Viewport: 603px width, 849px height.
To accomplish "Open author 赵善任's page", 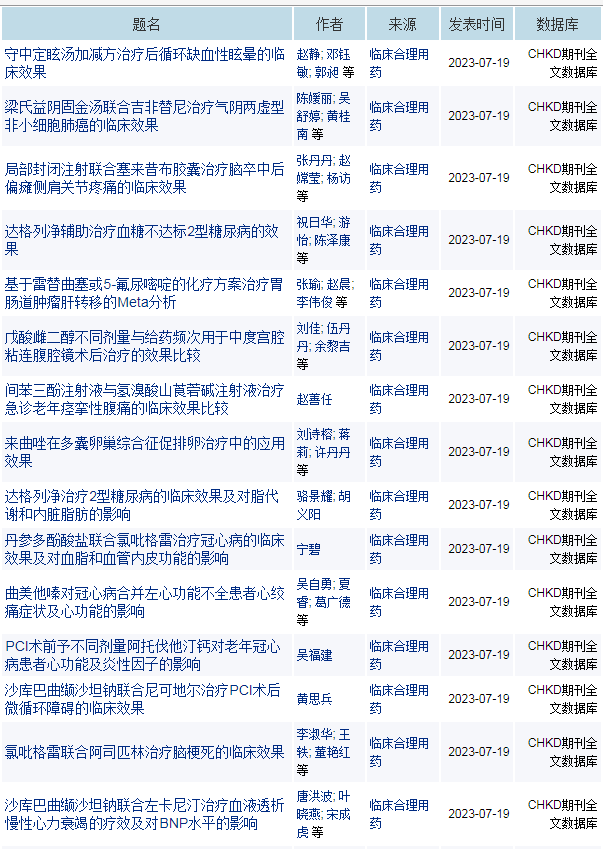I will click(x=315, y=399).
